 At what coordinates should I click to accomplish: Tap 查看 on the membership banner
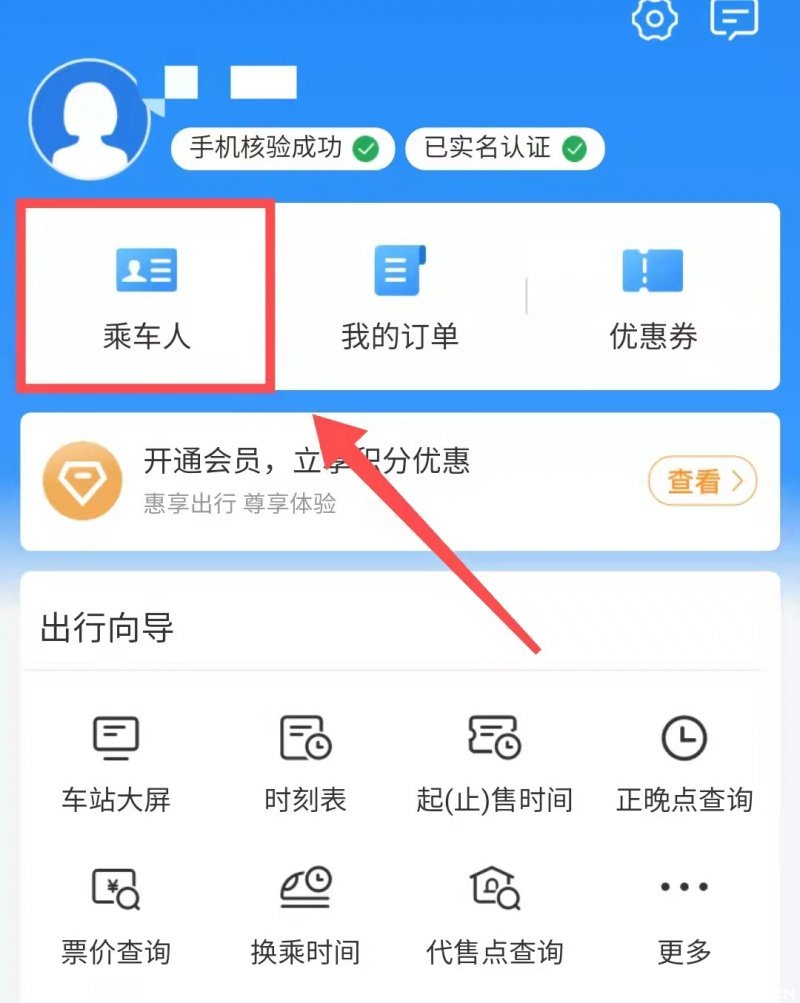703,482
